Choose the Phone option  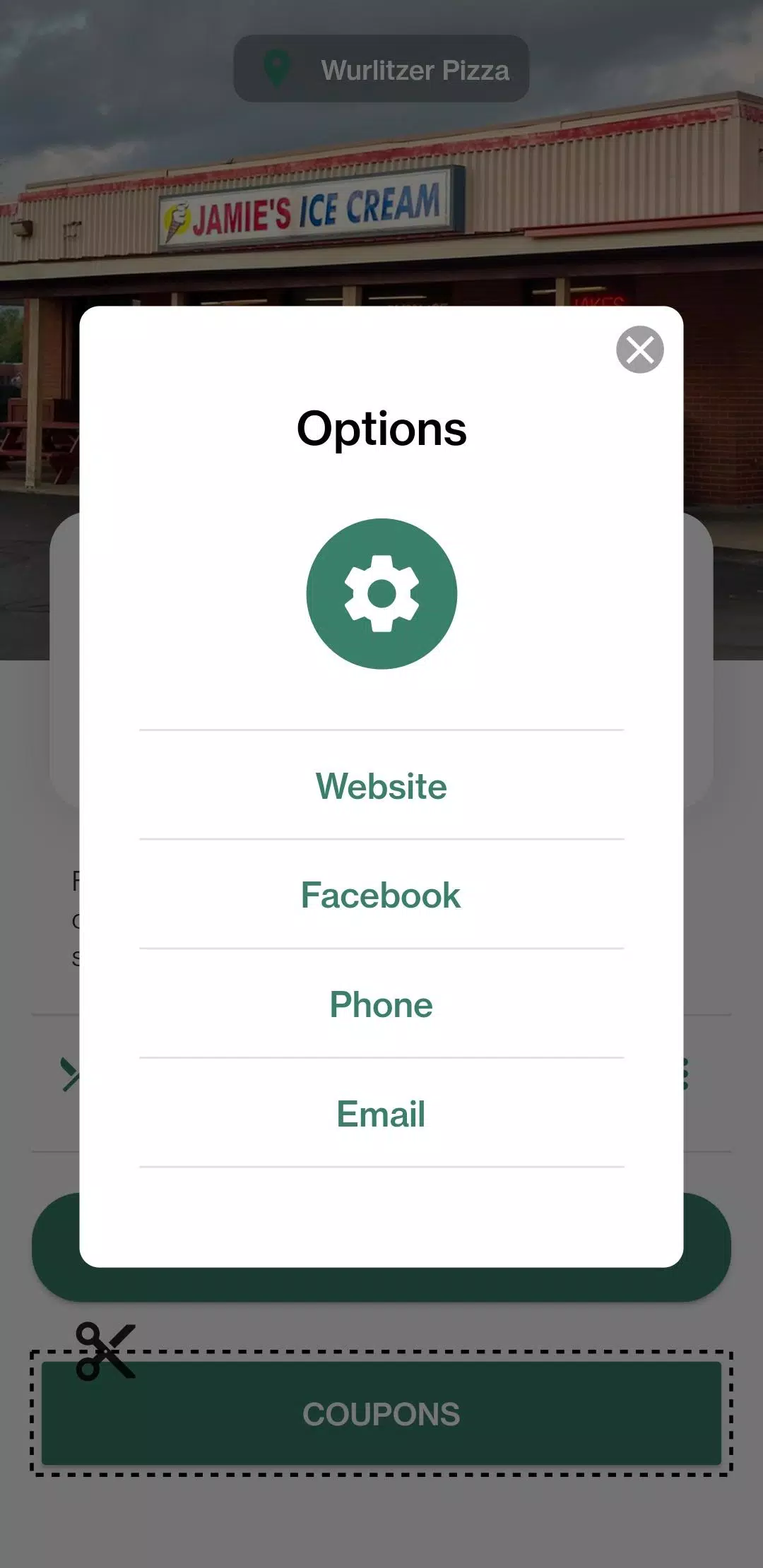[x=381, y=1005]
